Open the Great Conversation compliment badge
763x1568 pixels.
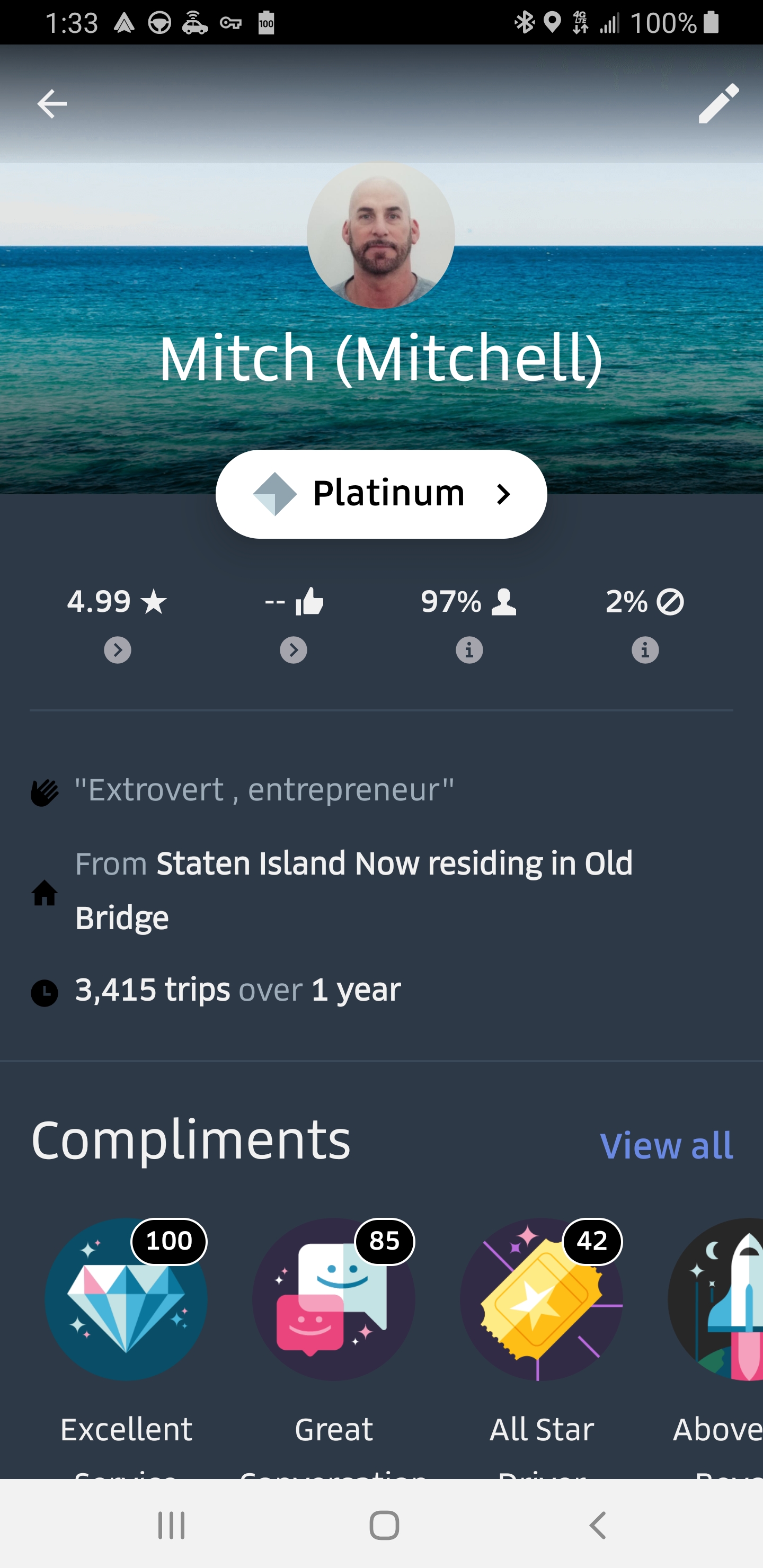pyautogui.click(x=334, y=1300)
